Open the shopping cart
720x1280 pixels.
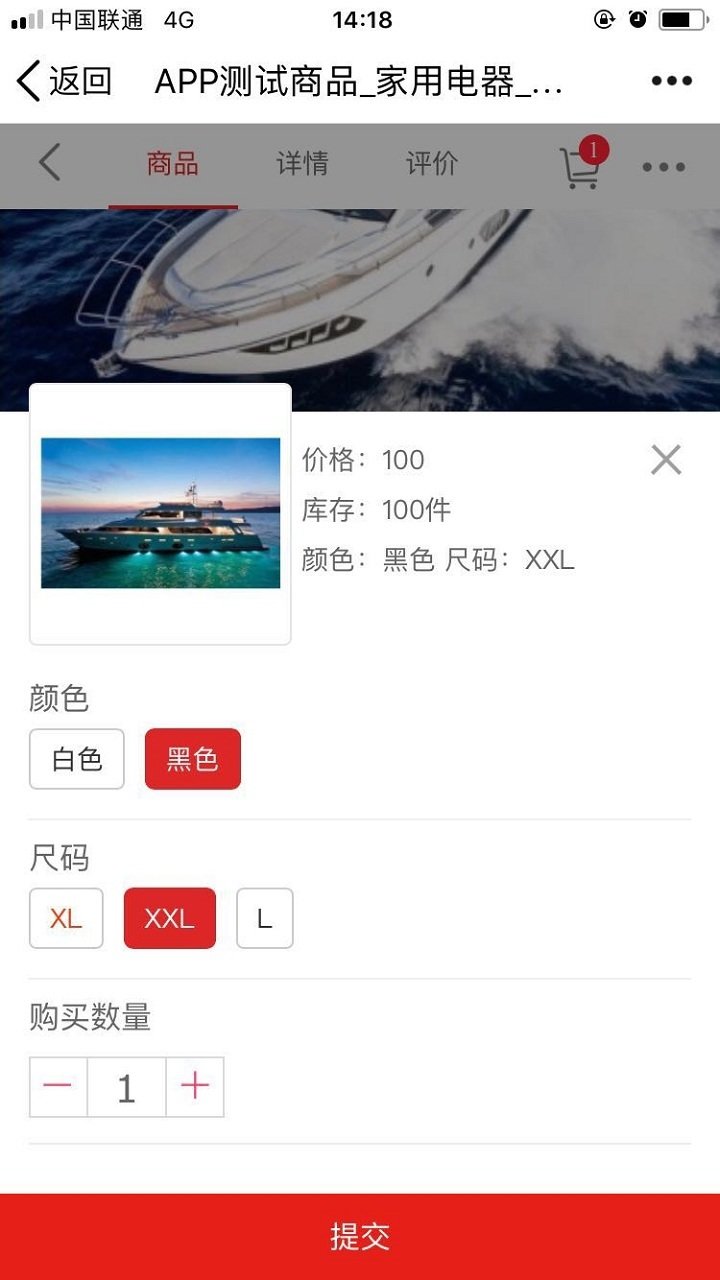tap(580, 167)
